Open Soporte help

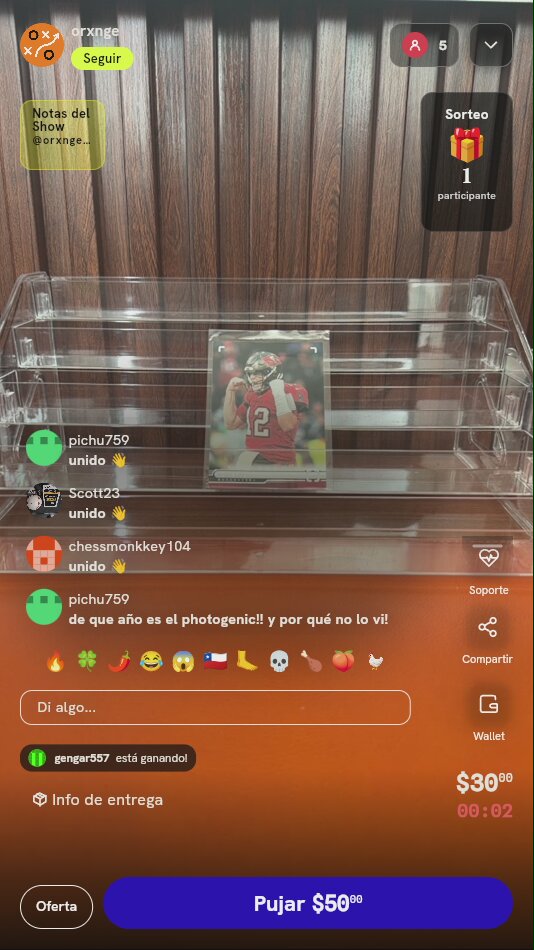489,566
